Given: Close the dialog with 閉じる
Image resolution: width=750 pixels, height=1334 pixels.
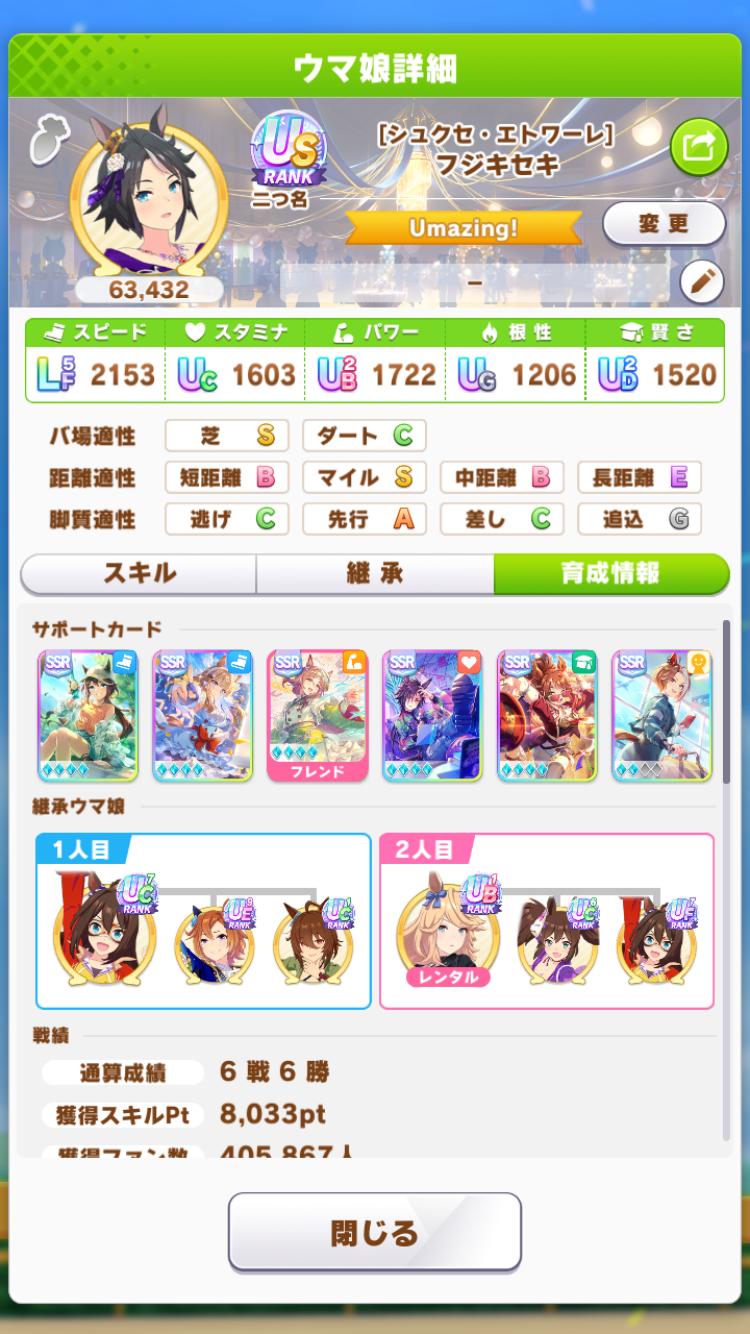Looking at the screenshot, I should pyautogui.click(x=374, y=1232).
